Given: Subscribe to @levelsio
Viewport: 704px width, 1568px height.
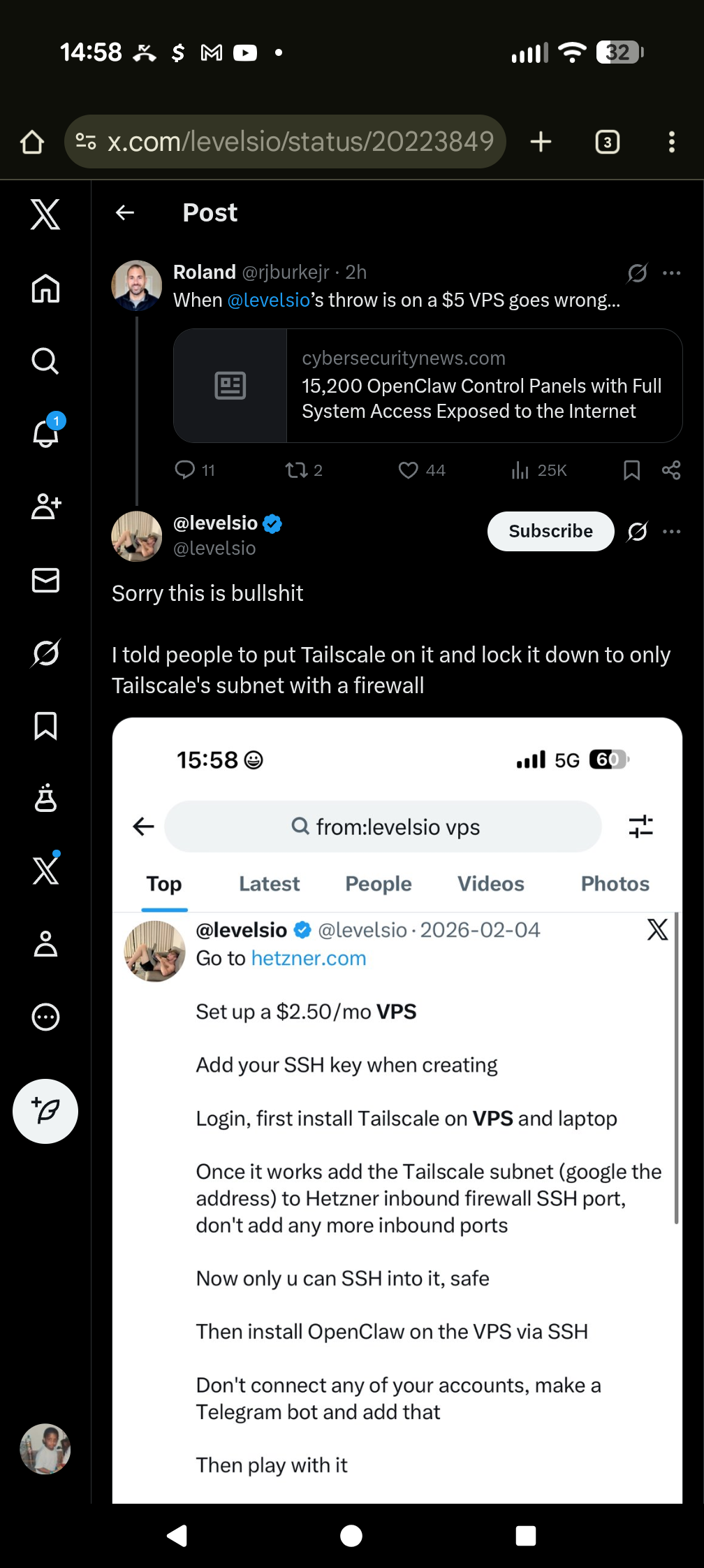Looking at the screenshot, I should pos(550,531).
